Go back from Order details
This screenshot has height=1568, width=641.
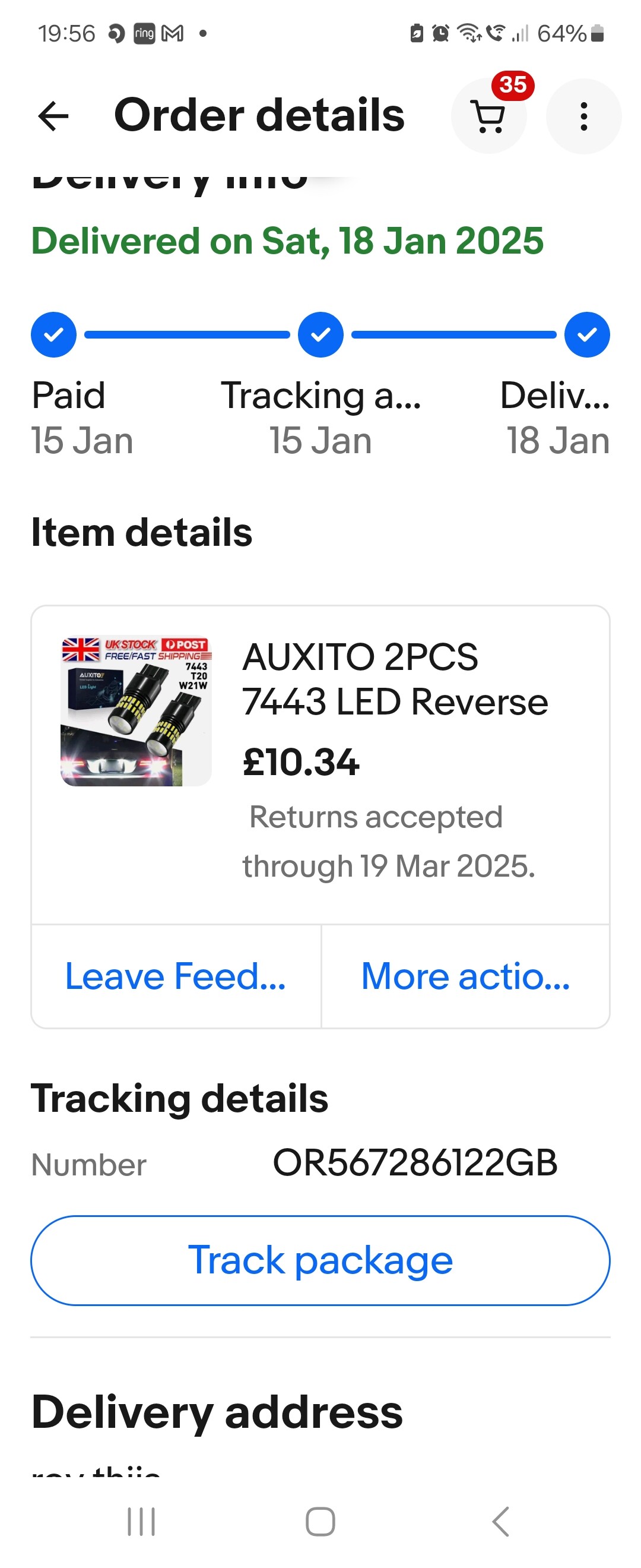click(x=53, y=116)
